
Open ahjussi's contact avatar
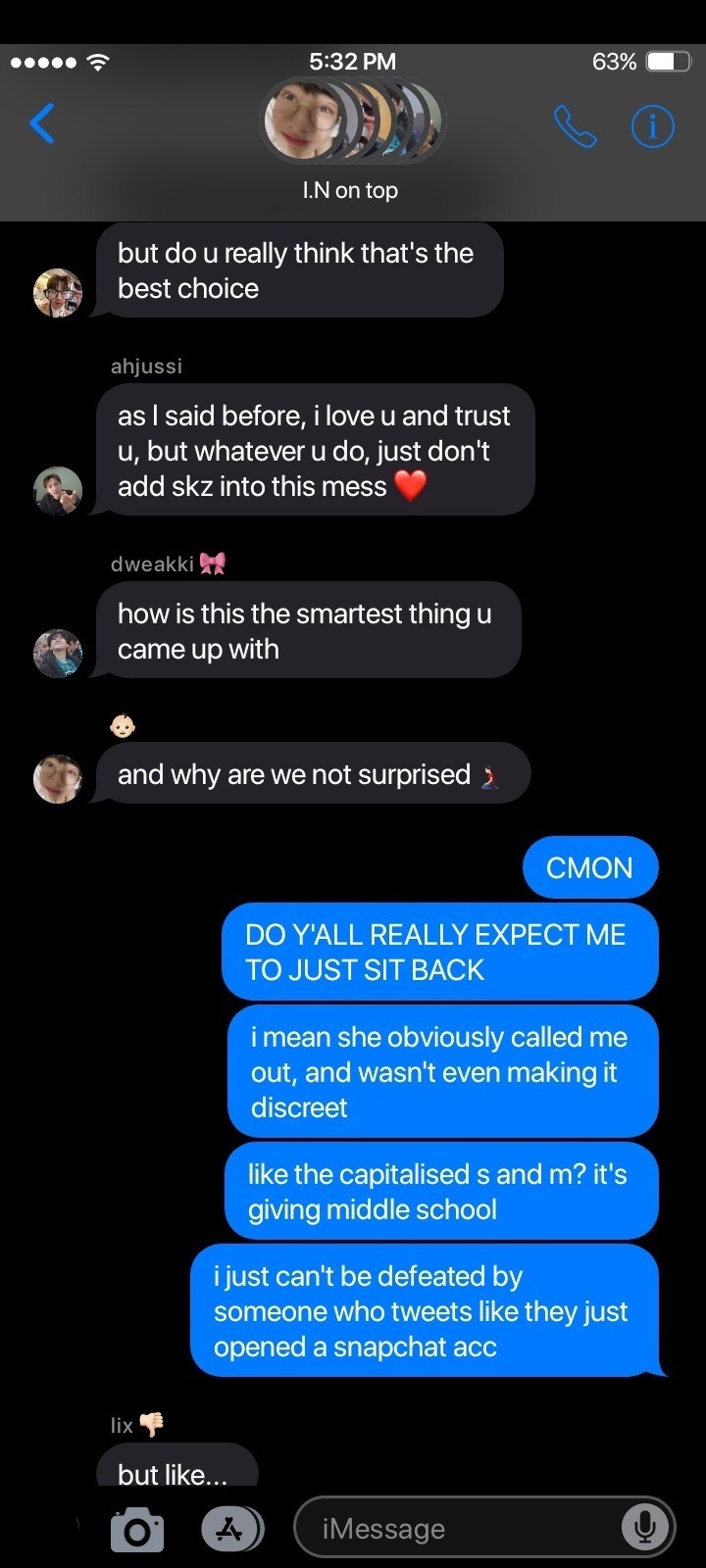coord(58,490)
